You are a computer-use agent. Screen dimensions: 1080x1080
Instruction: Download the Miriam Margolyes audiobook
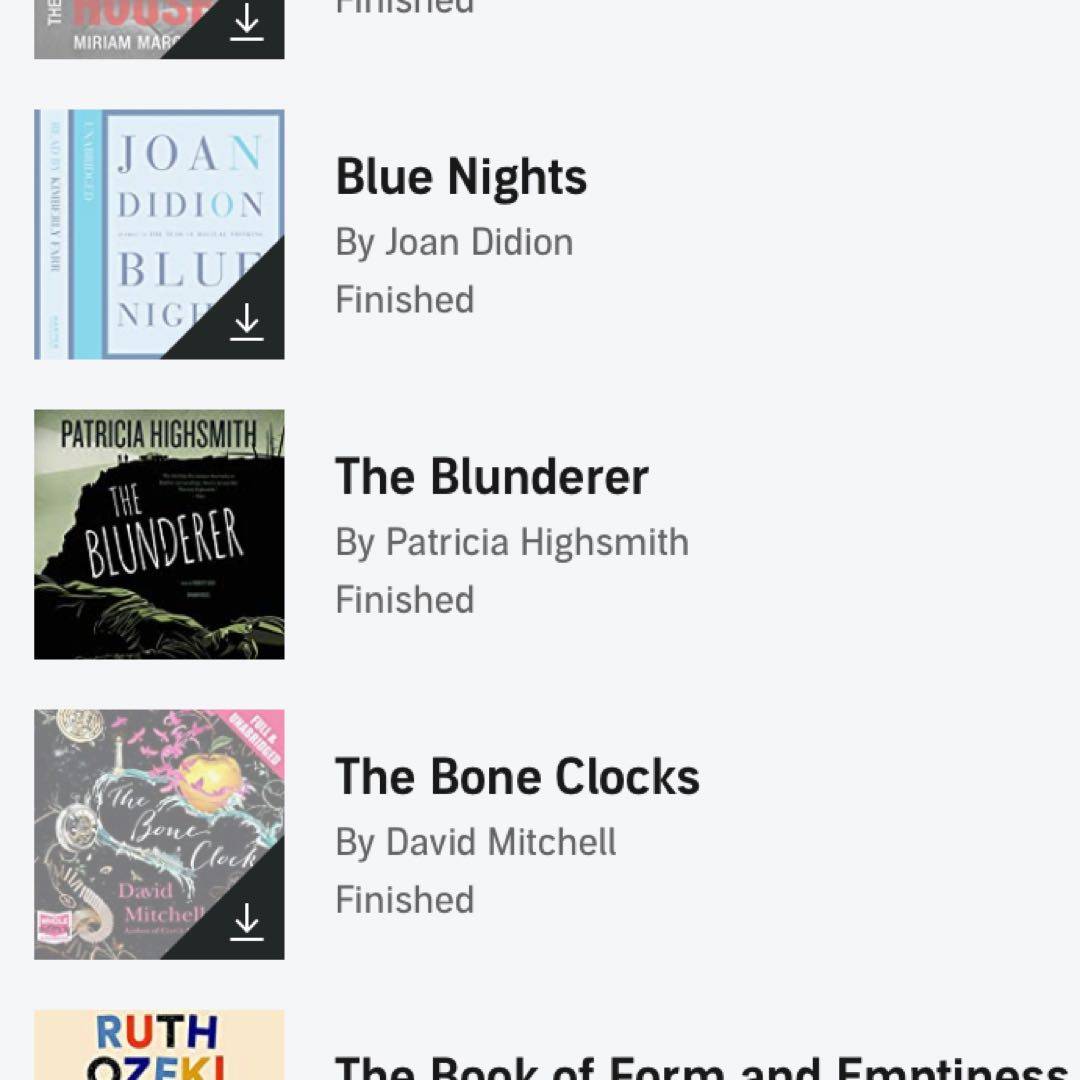(246, 24)
